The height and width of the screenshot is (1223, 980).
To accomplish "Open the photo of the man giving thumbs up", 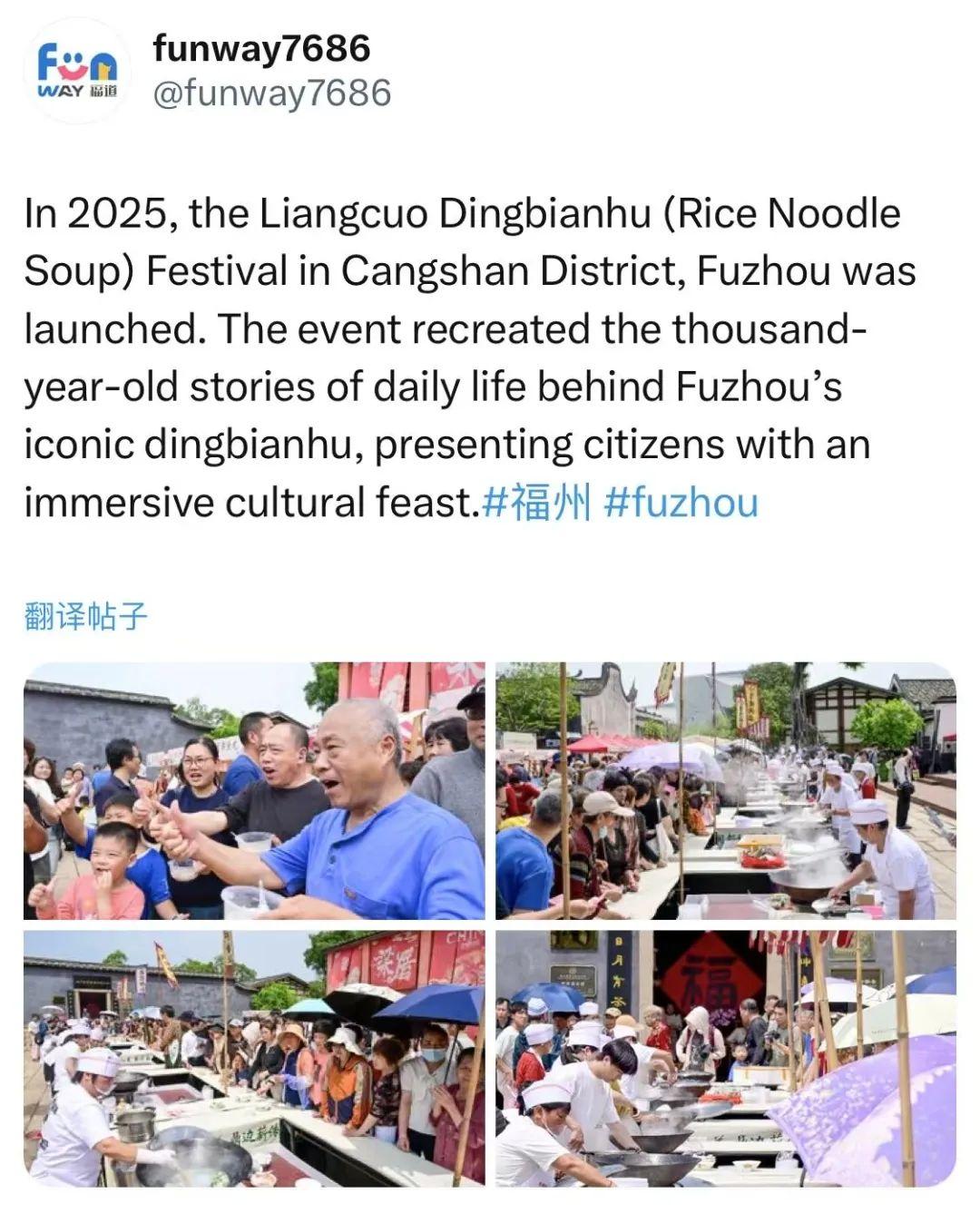I will (254, 790).
